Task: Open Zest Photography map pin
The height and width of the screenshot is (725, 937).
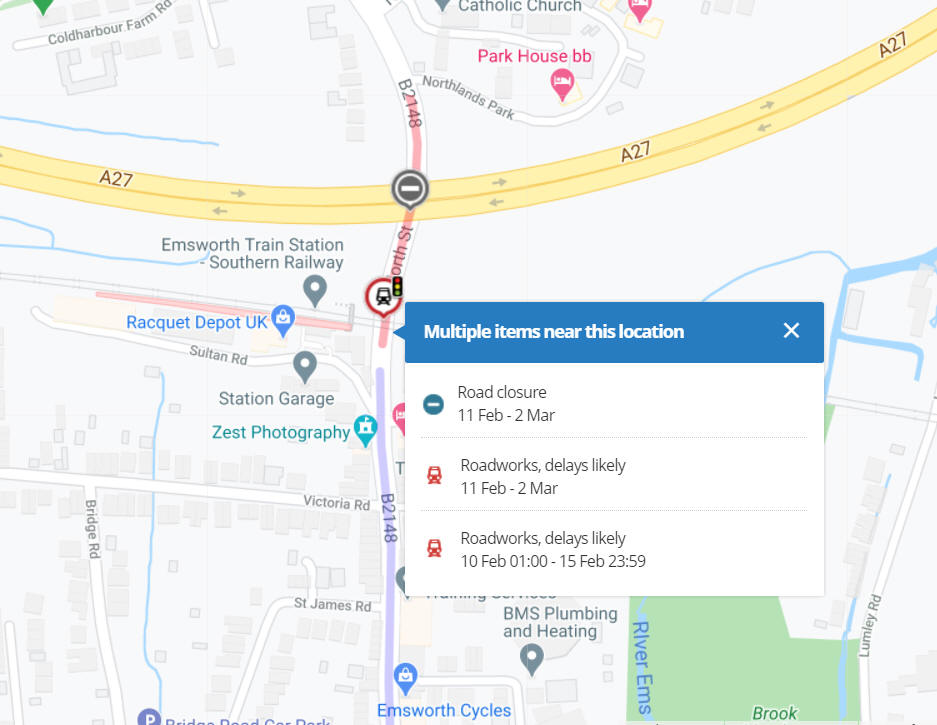Action: point(366,429)
